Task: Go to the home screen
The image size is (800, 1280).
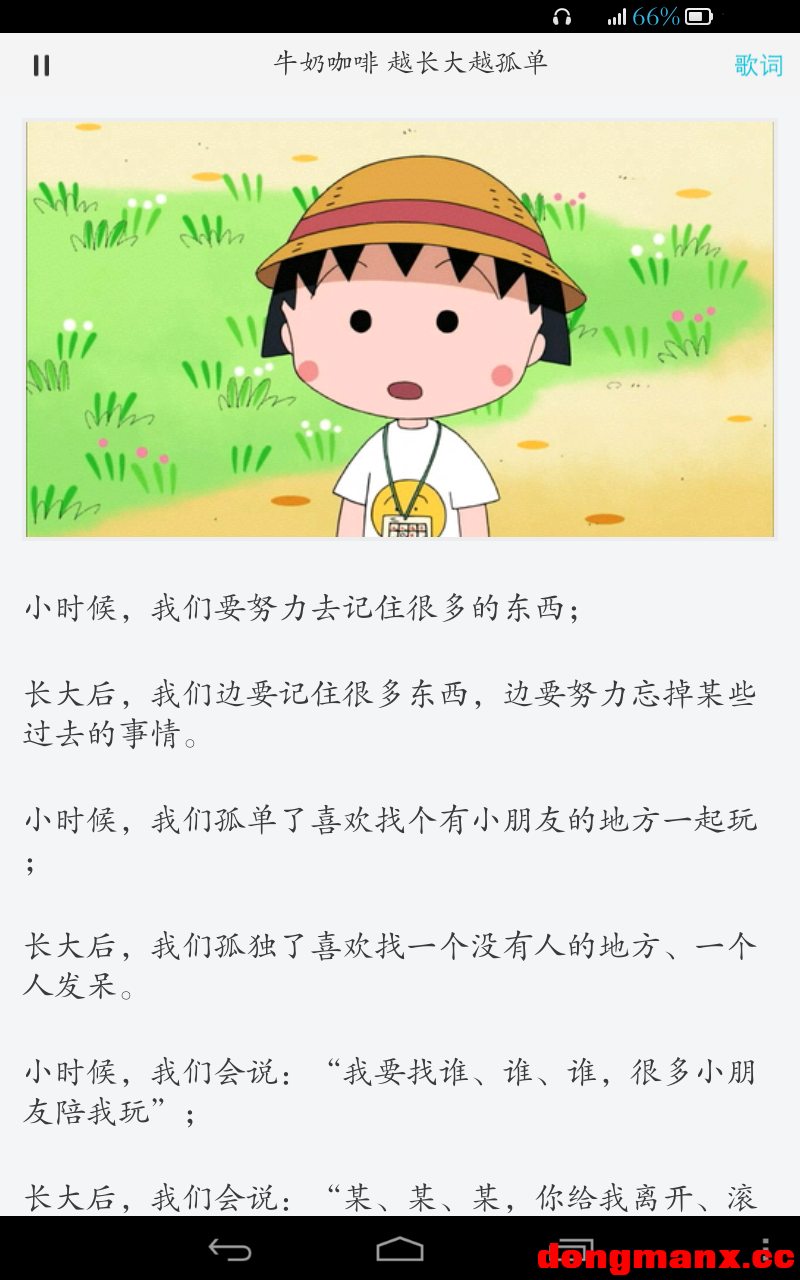Action: coord(400,1249)
